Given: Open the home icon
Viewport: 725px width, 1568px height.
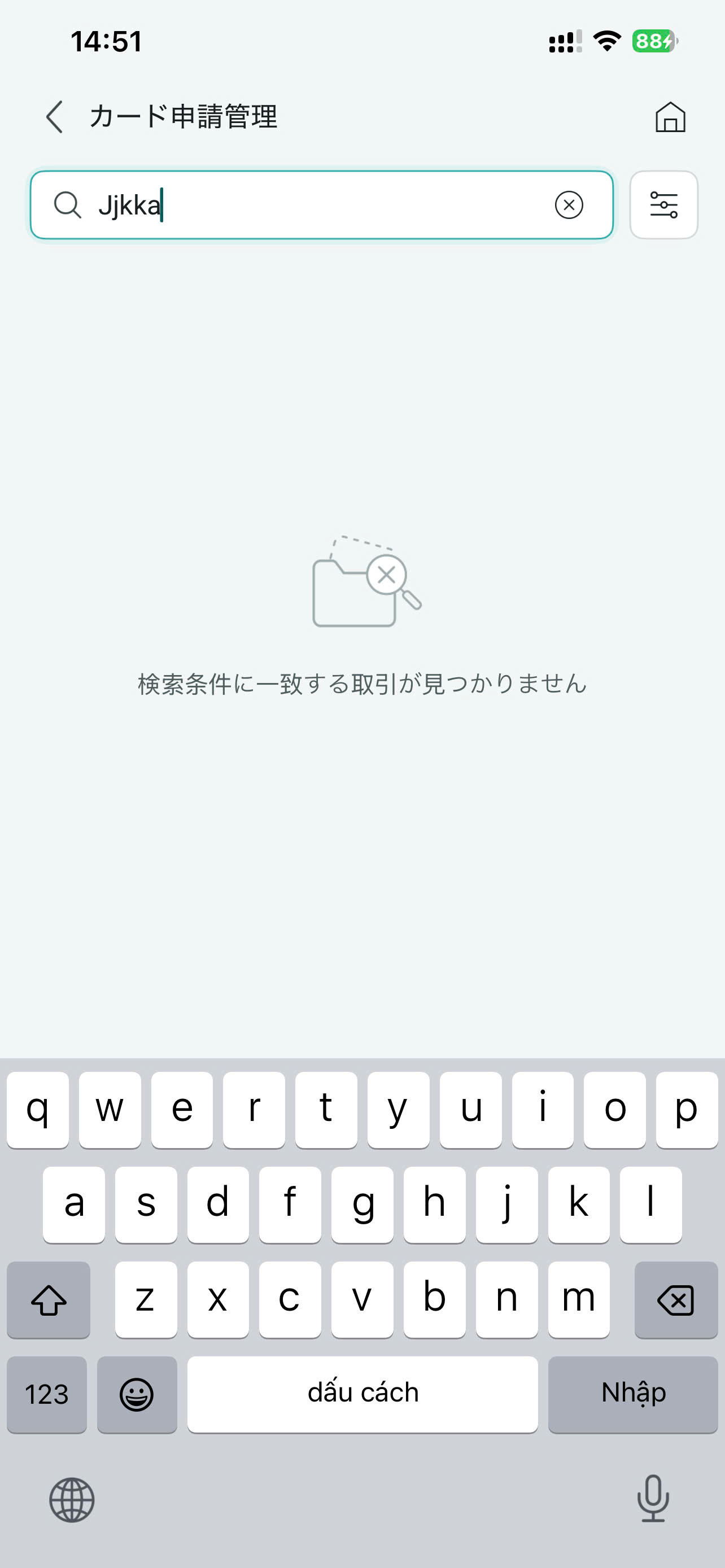Looking at the screenshot, I should coord(670,117).
